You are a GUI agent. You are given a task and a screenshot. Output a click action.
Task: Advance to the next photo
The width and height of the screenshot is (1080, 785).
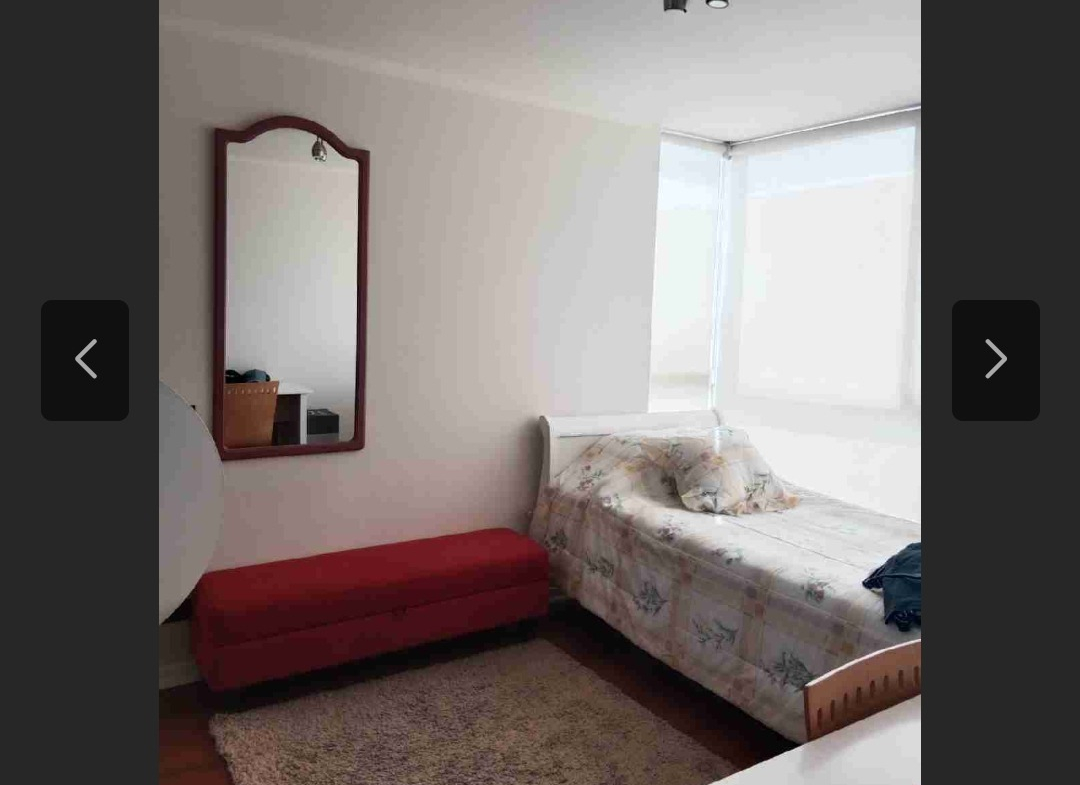coord(995,360)
